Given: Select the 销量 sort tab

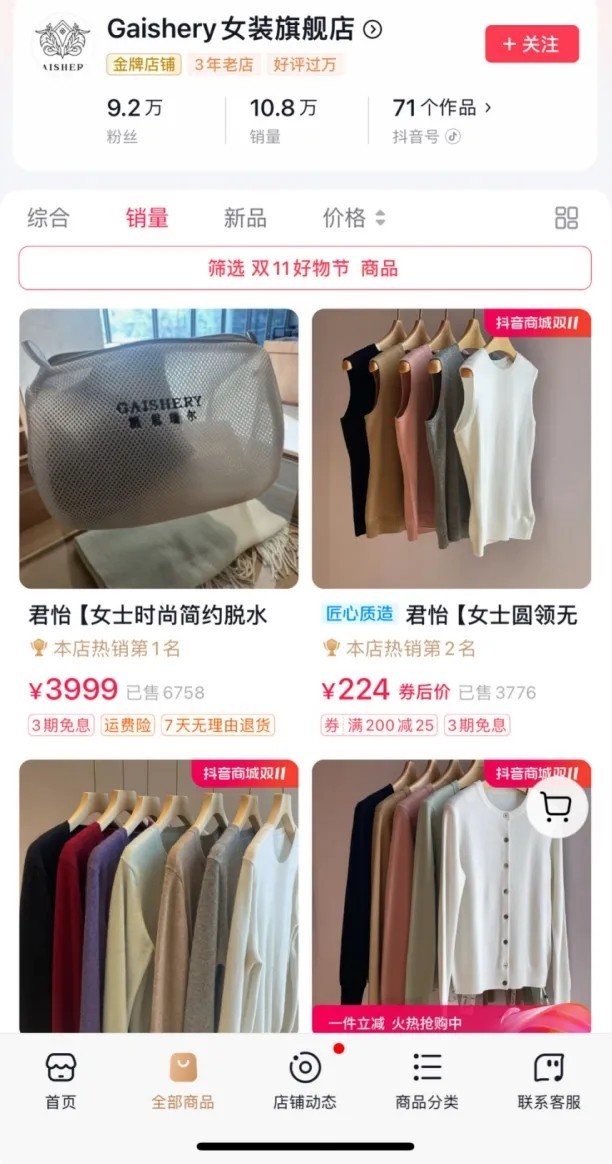Looking at the screenshot, I should [x=147, y=218].
